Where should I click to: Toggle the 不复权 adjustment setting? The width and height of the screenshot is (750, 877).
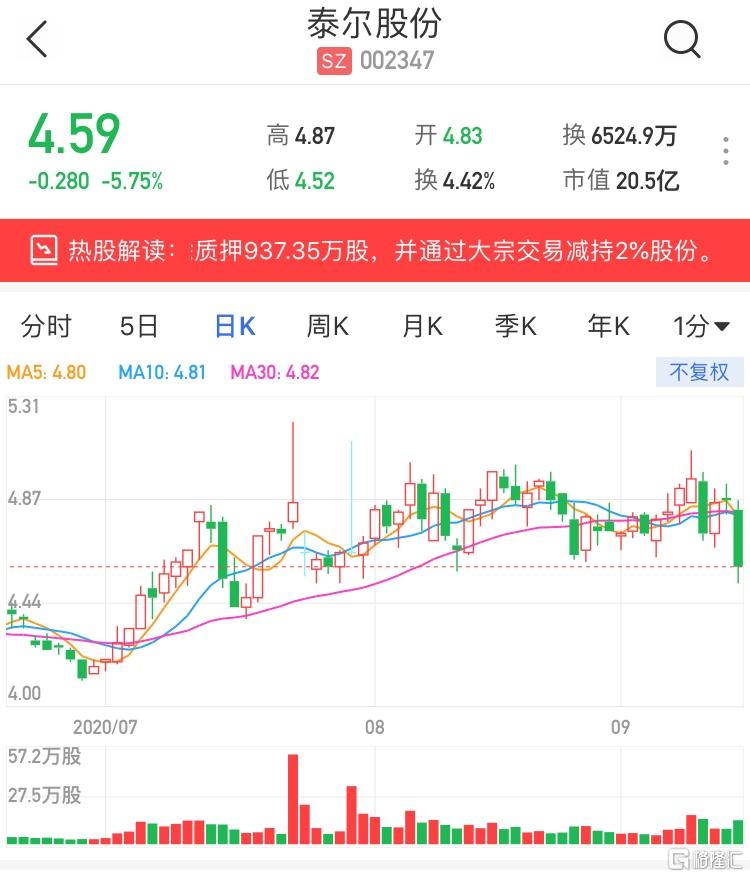(x=699, y=370)
